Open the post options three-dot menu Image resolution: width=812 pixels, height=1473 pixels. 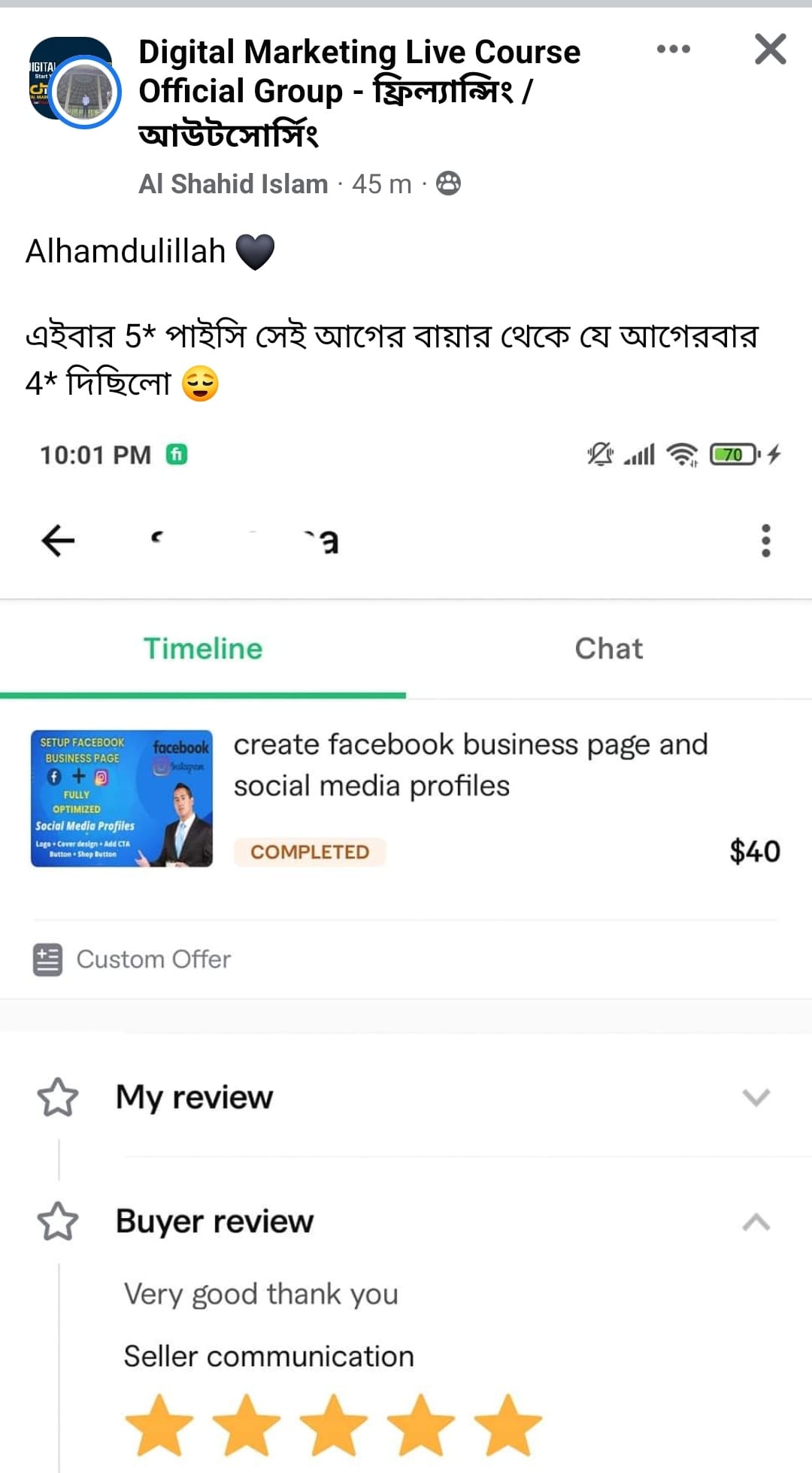(673, 50)
